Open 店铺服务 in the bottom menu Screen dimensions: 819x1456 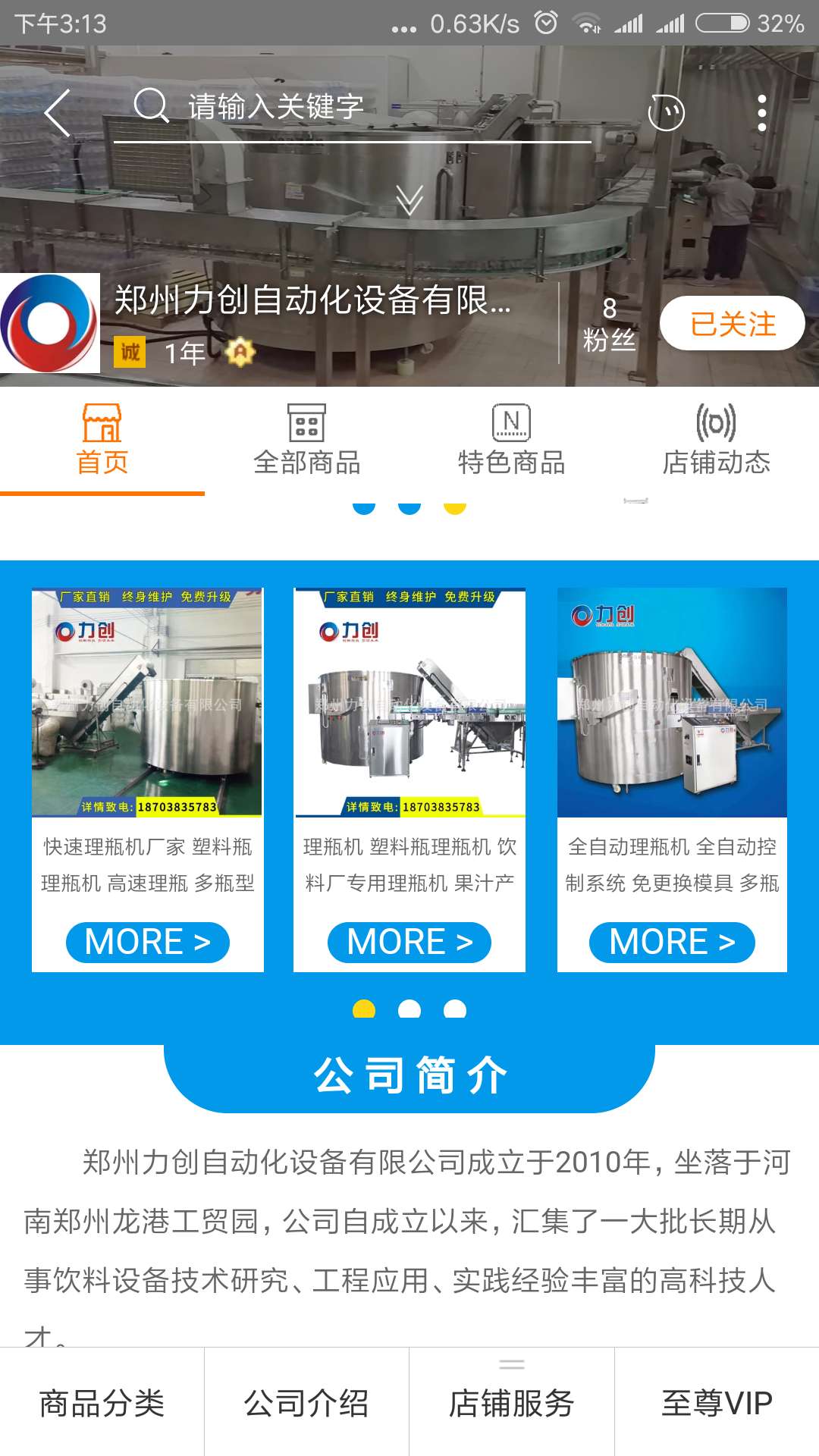511,1403
